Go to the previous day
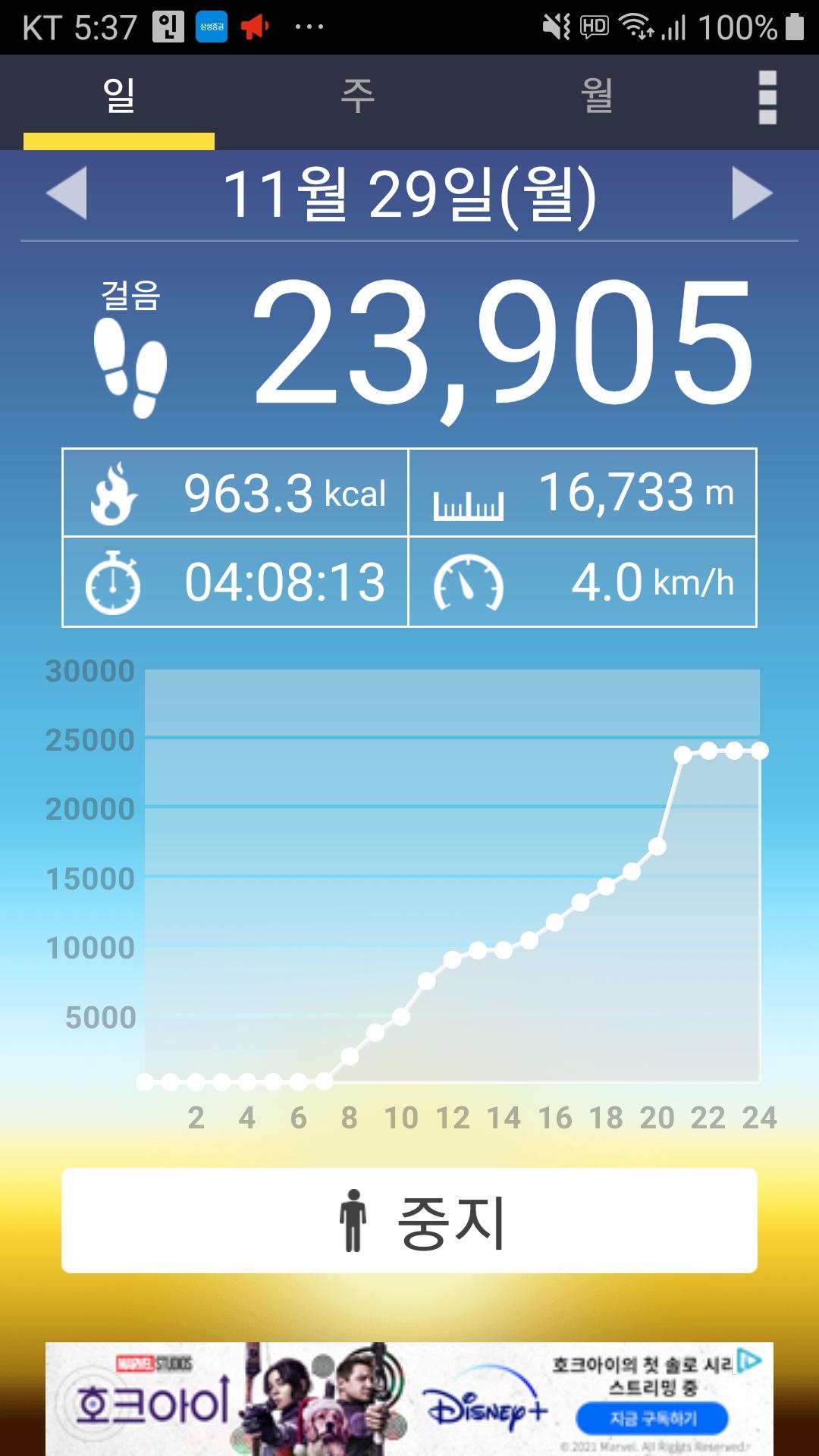Viewport: 819px width, 1456px height. [x=67, y=193]
